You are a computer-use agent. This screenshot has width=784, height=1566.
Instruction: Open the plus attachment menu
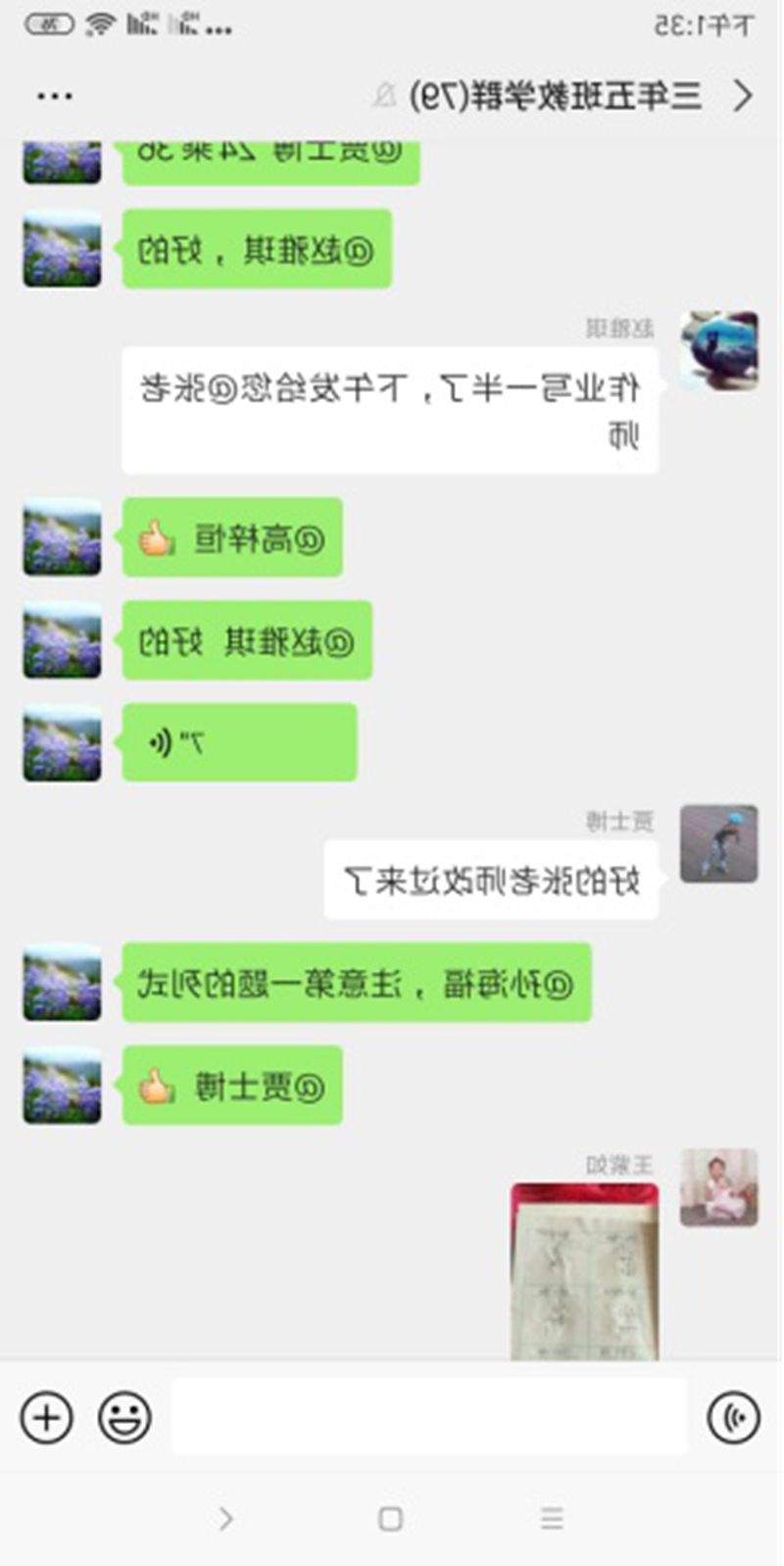pyautogui.click(x=46, y=1417)
